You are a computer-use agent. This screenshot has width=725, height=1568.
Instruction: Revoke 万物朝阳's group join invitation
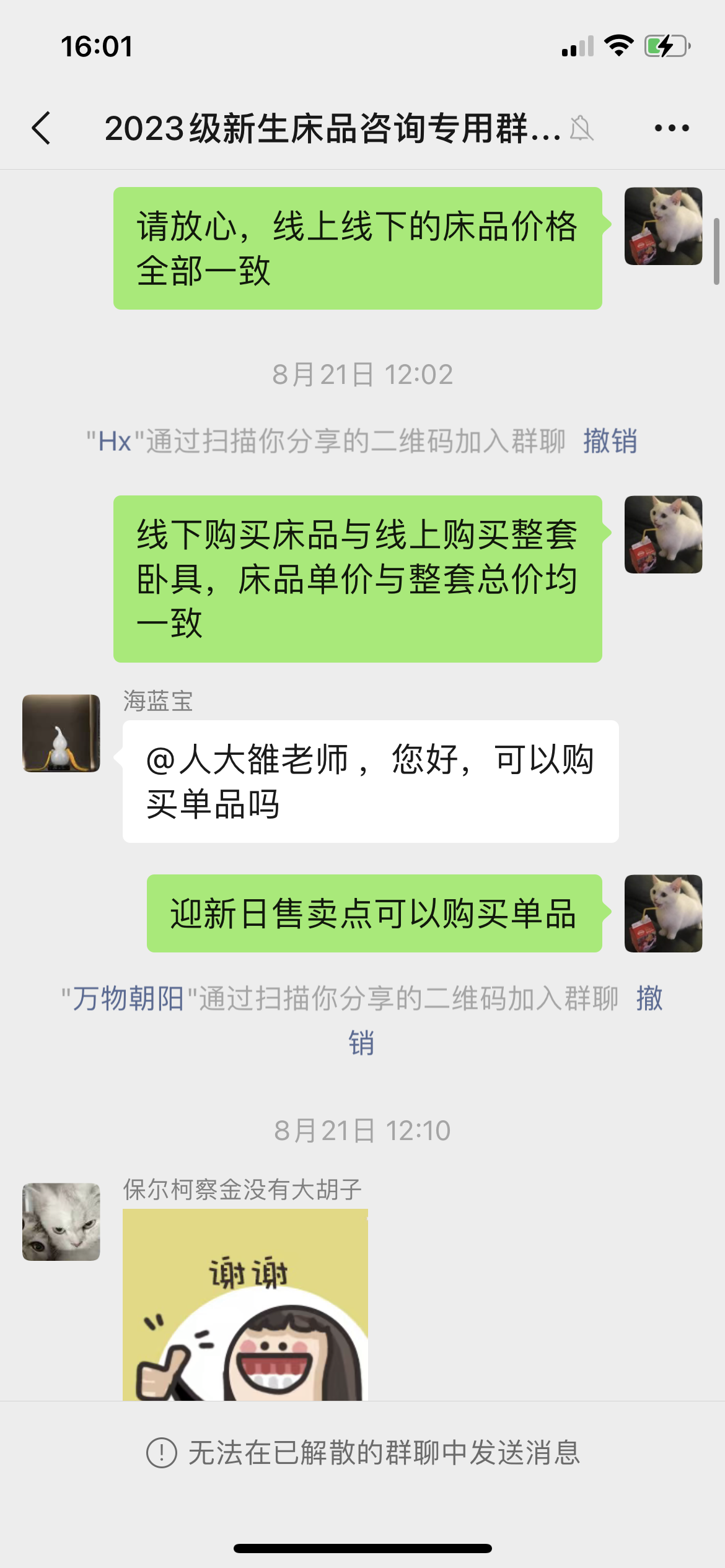[649, 999]
